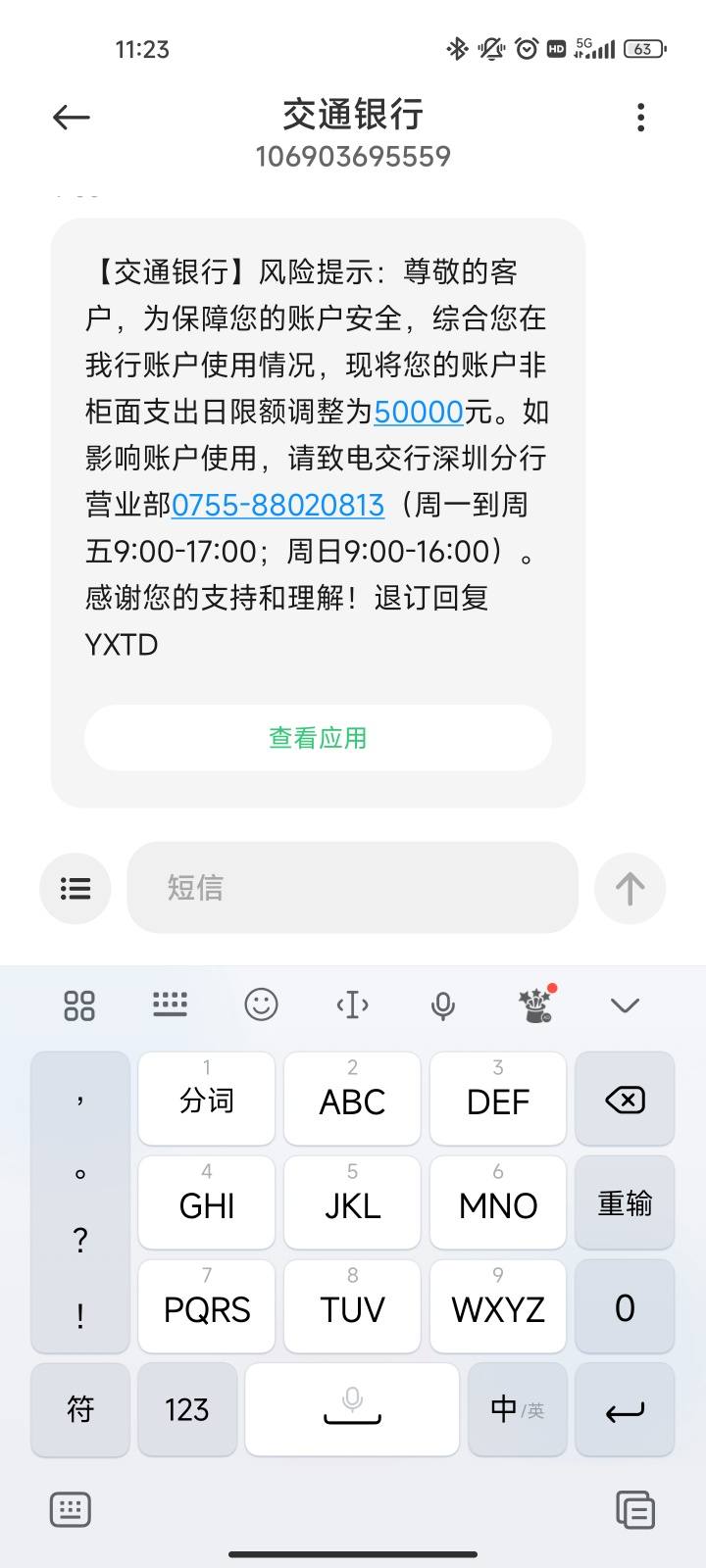This screenshot has height=1568, width=706.
Task: Tap the 重输 key
Action: click(x=625, y=1202)
